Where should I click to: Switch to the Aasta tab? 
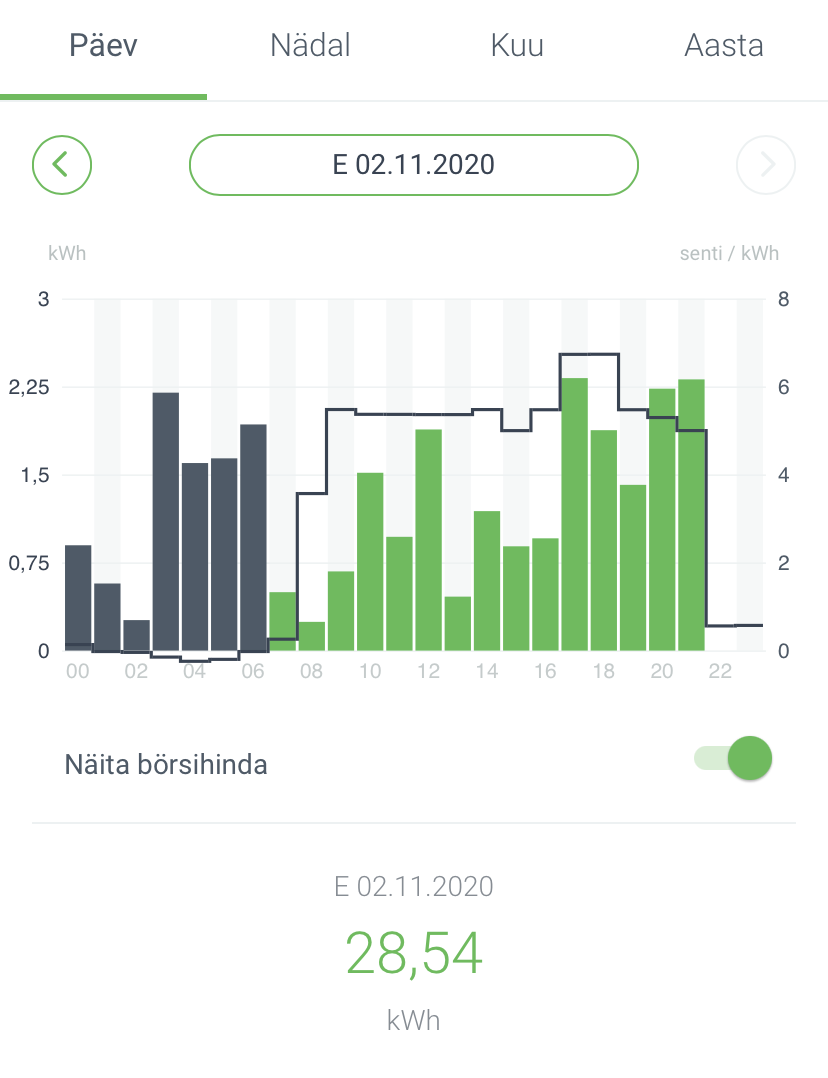724,46
